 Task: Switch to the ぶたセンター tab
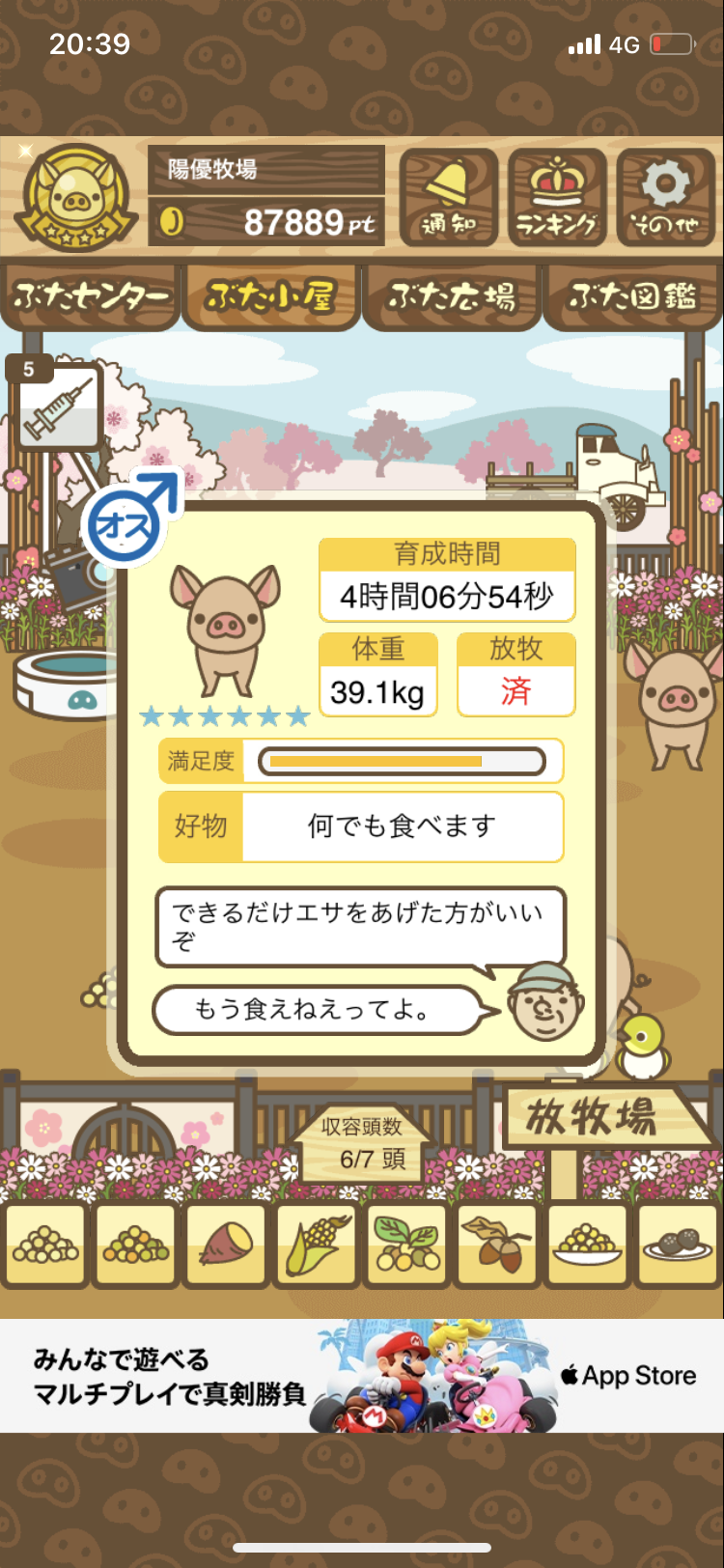pos(91,296)
